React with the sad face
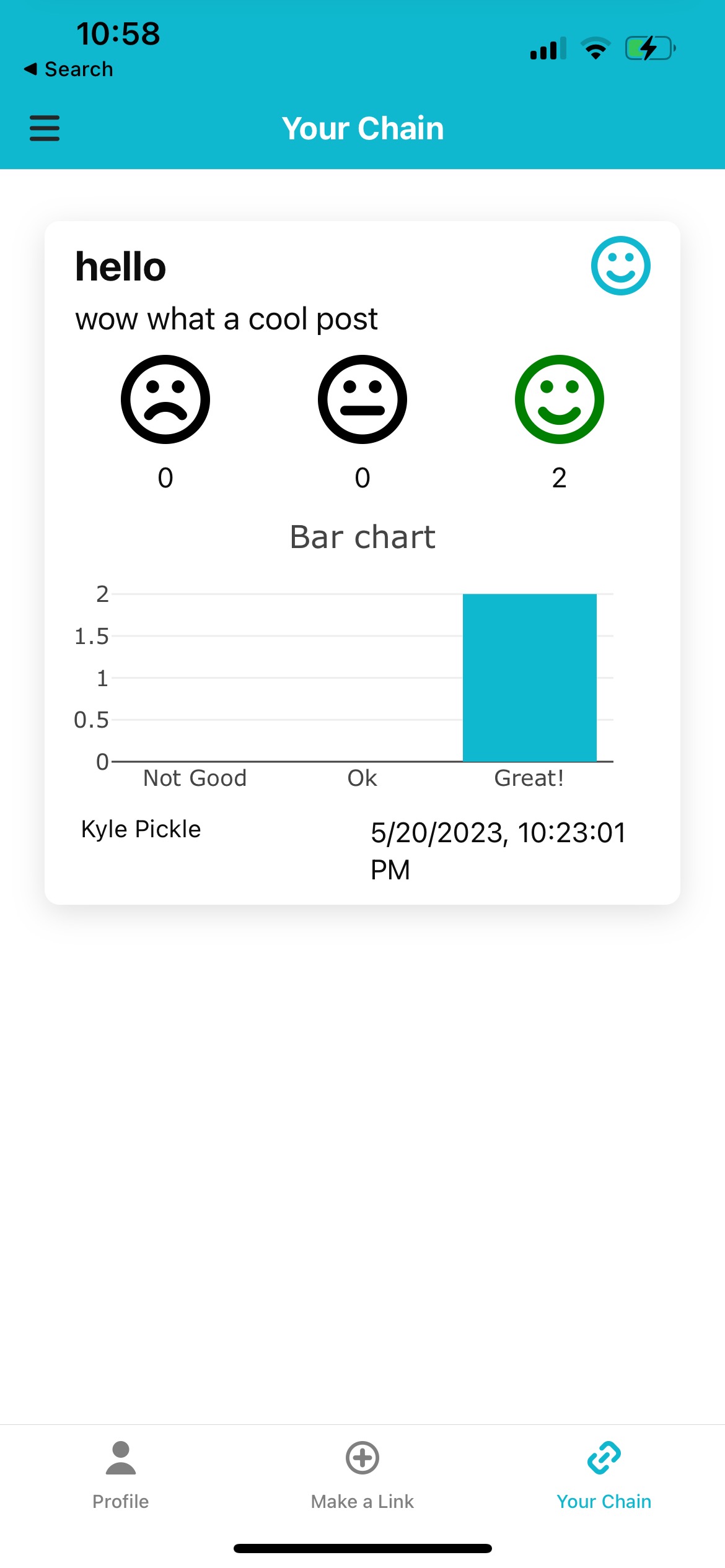725x1568 pixels. tap(165, 399)
